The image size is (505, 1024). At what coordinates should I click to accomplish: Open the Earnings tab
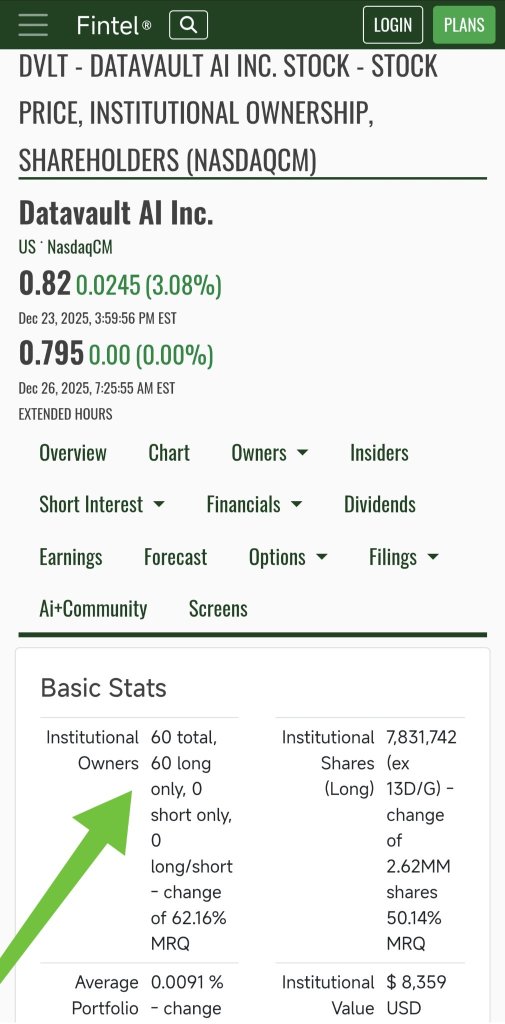[x=71, y=557]
